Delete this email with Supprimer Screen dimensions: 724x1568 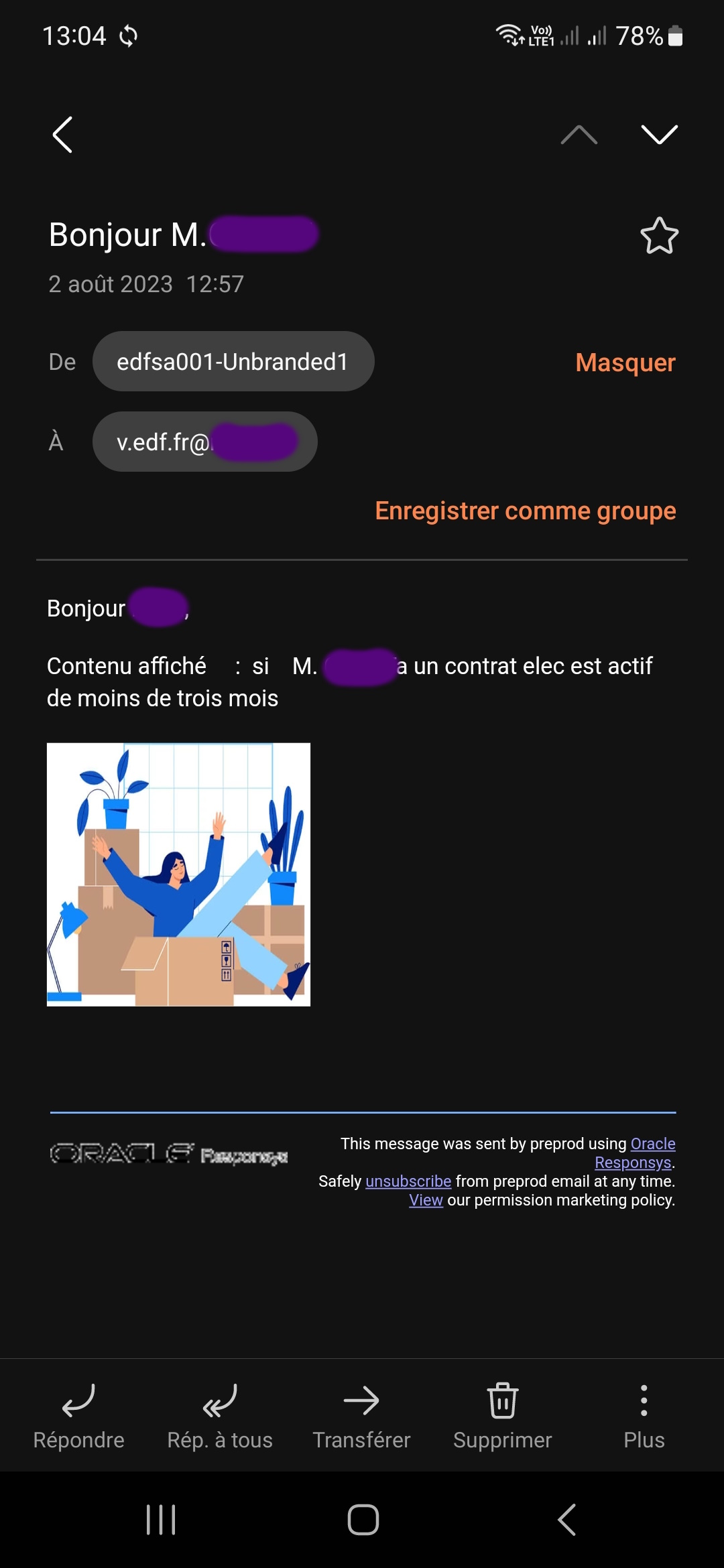(502, 1415)
